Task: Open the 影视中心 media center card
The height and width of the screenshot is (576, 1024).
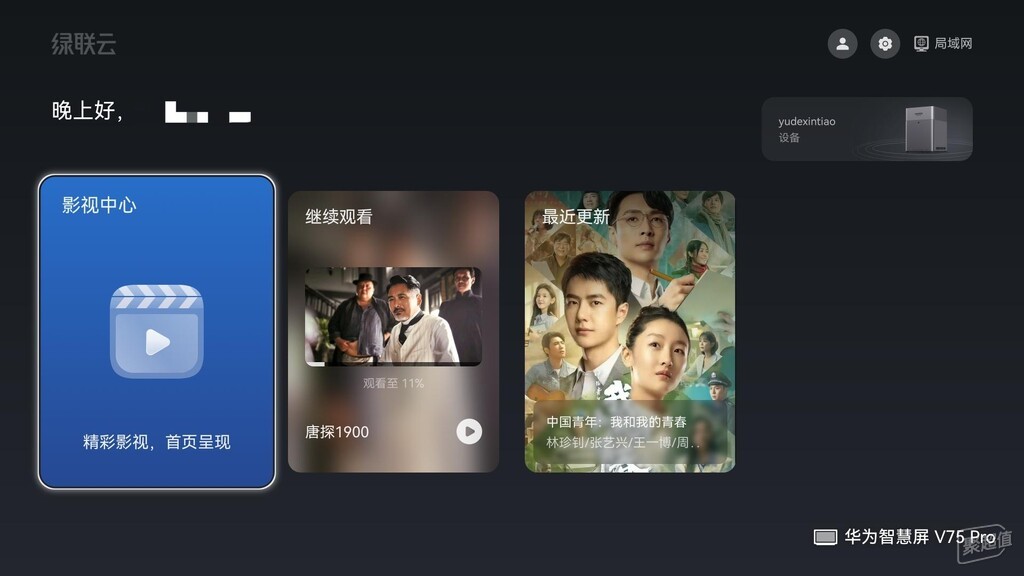Action: [x=157, y=332]
